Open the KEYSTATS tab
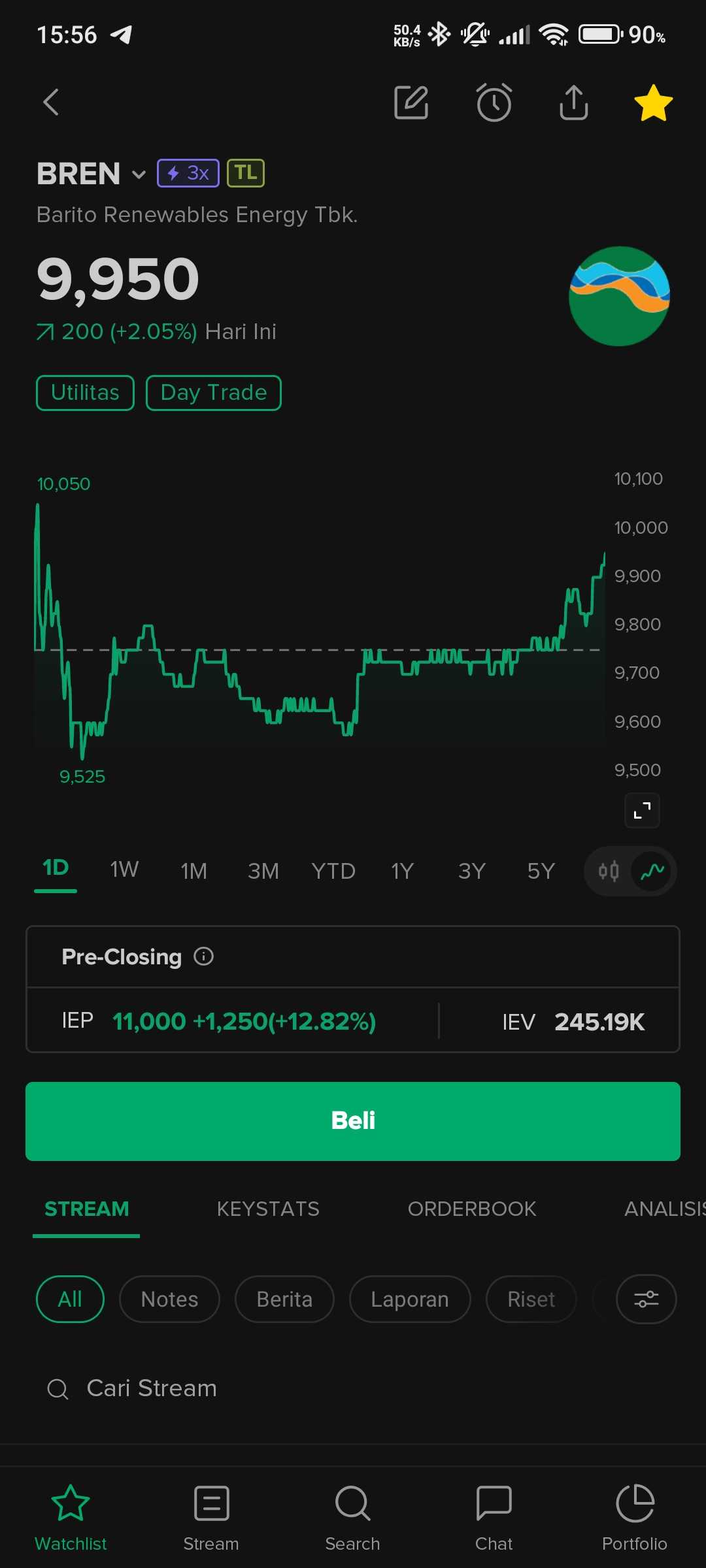This screenshot has width=706, height=1568. [x=268, y=1209]
